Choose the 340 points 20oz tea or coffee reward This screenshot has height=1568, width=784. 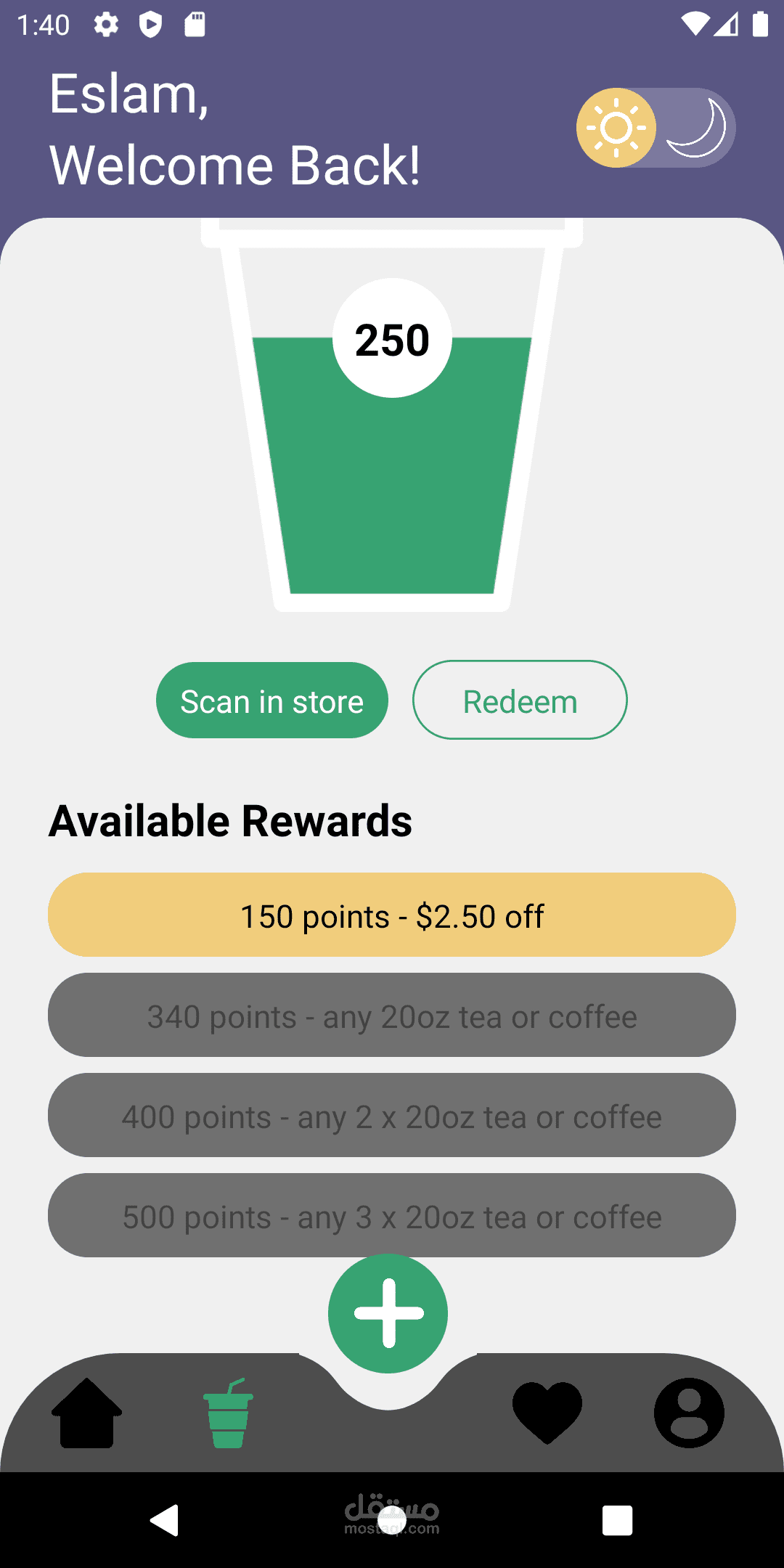392,1015
